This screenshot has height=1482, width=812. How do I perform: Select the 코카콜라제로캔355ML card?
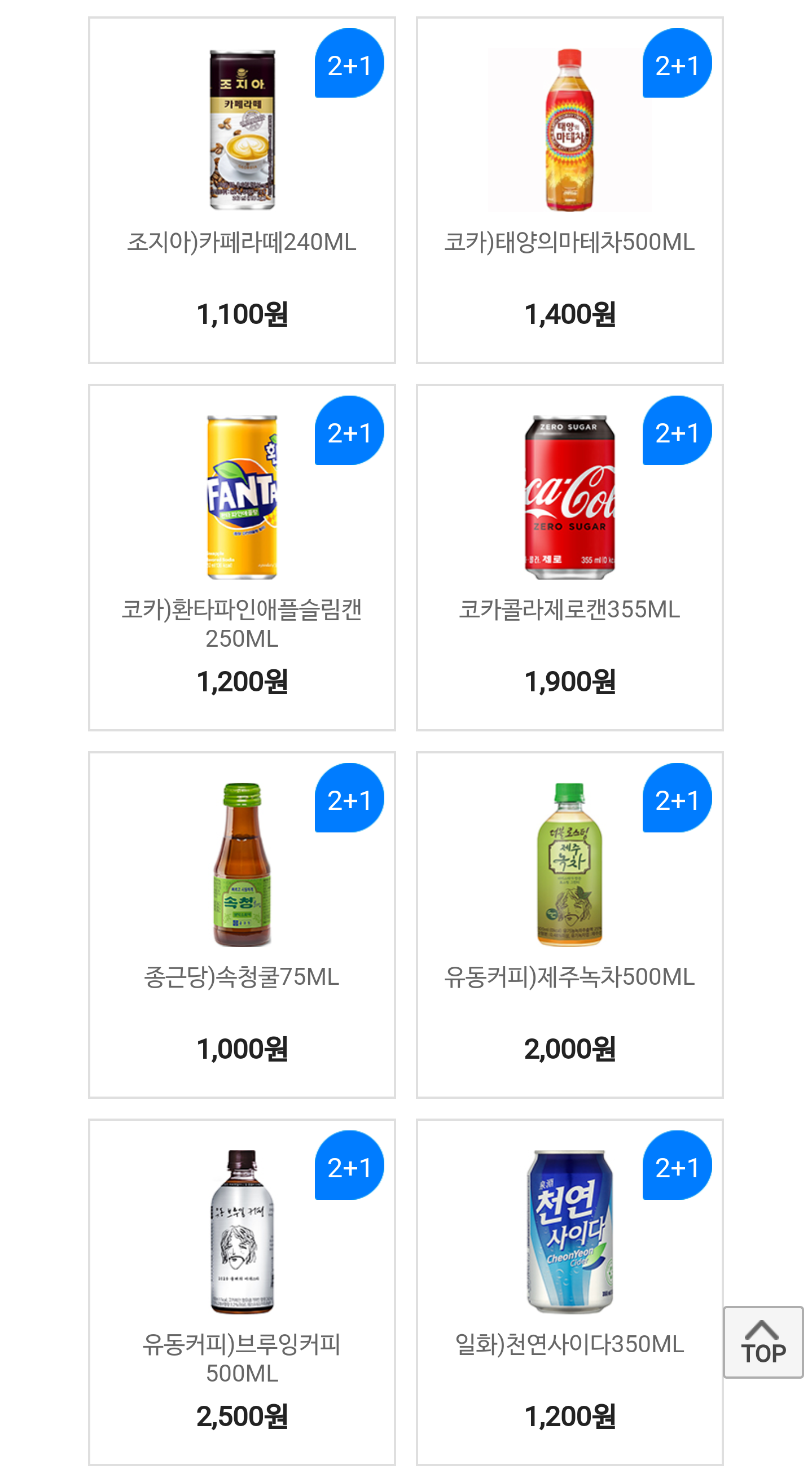click(569, 557)
